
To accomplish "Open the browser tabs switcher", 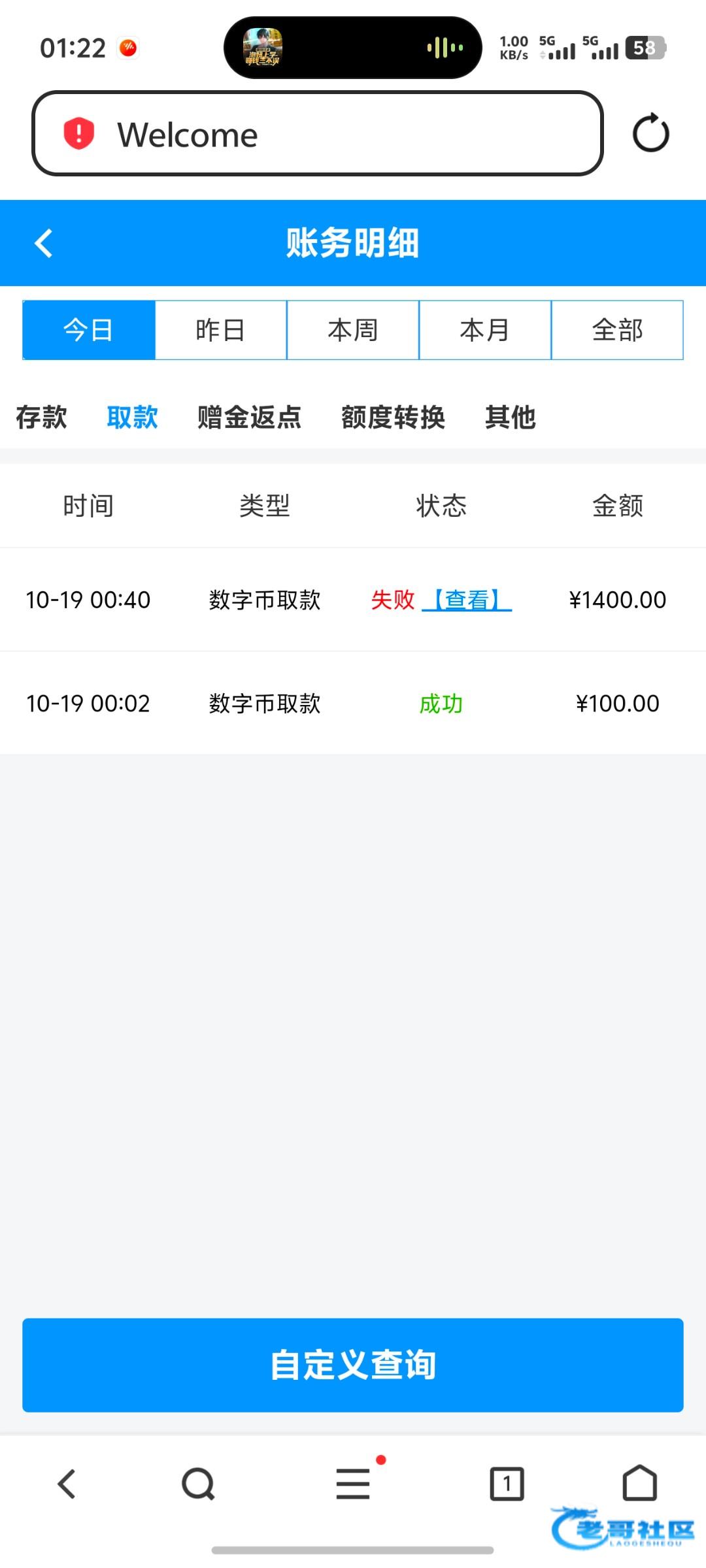I will [507, 1484].
